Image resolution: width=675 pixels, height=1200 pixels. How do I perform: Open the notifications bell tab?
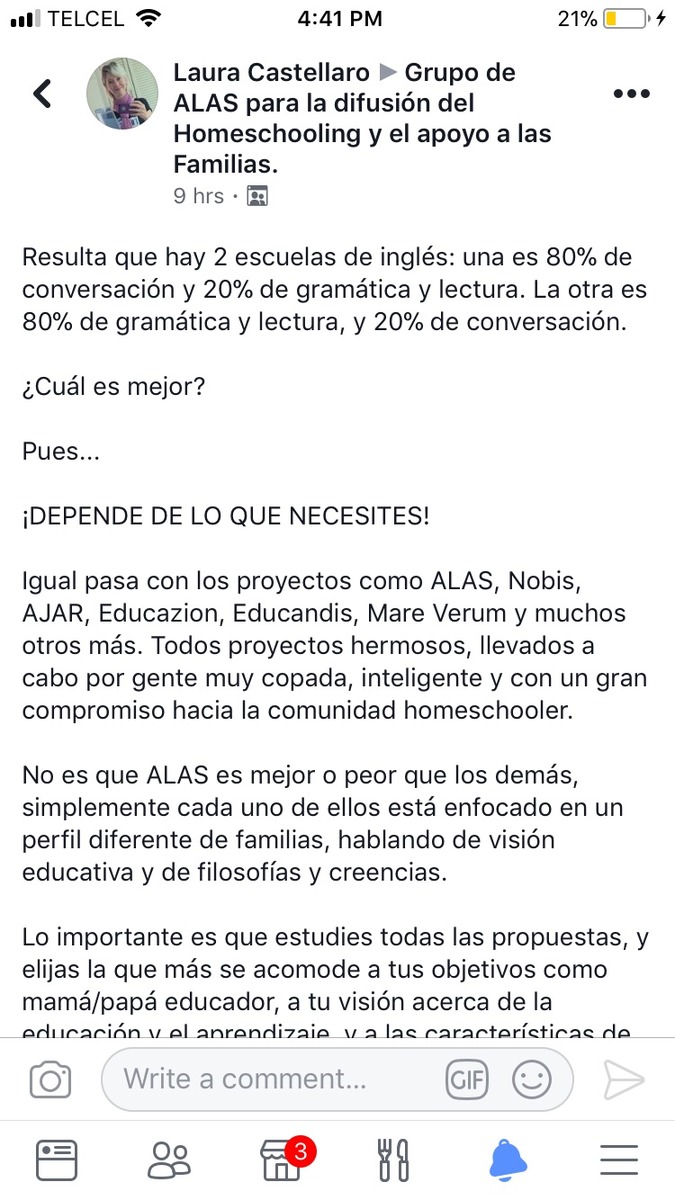point(507,1160)
